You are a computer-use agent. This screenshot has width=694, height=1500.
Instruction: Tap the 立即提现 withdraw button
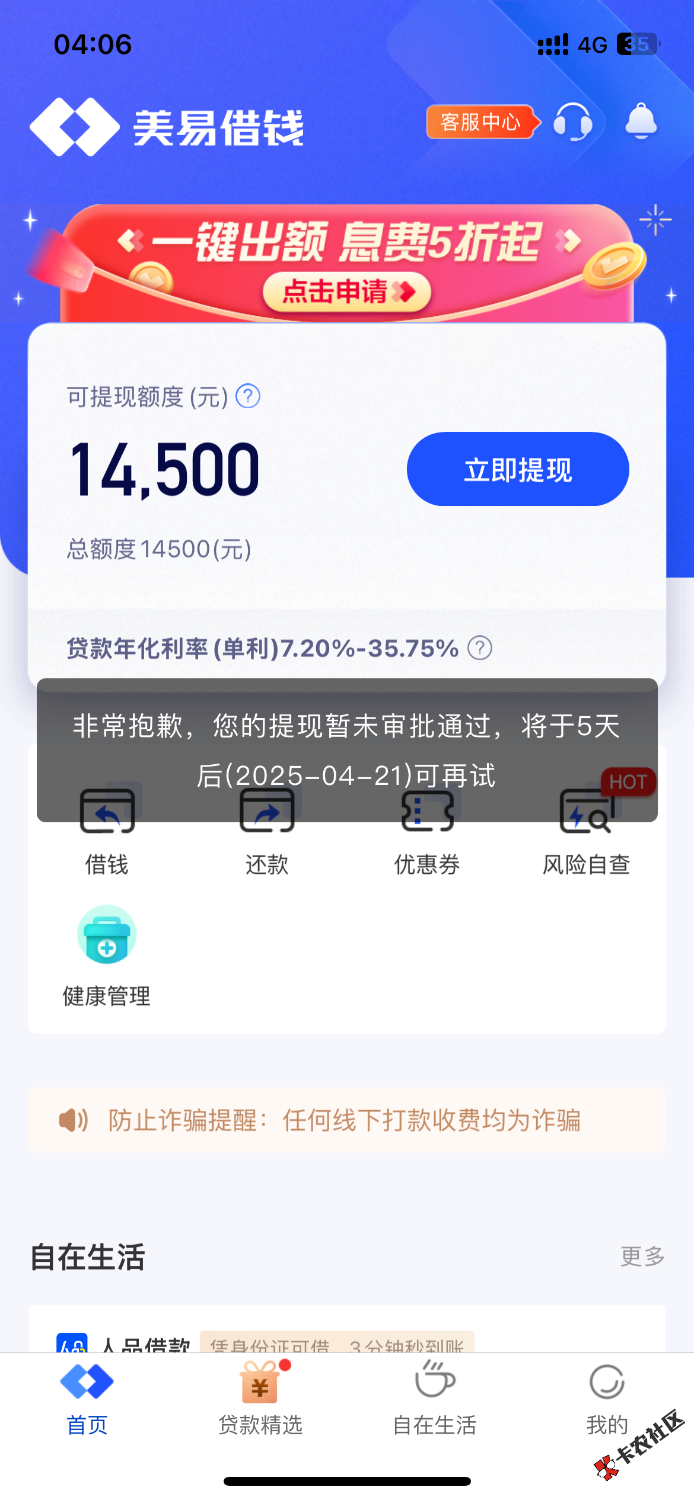[x=517, y=469]
